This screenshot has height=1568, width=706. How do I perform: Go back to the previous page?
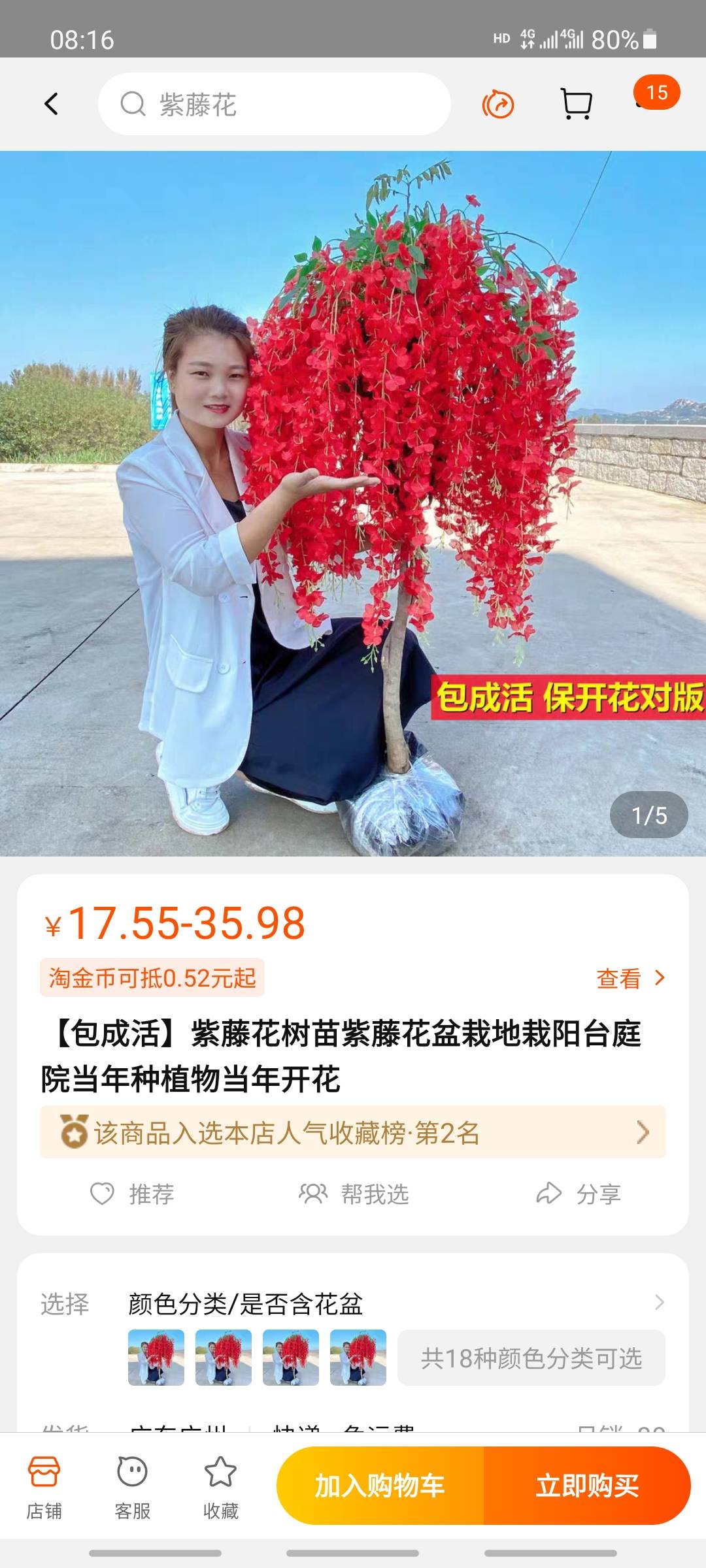[x=51, y=104]
